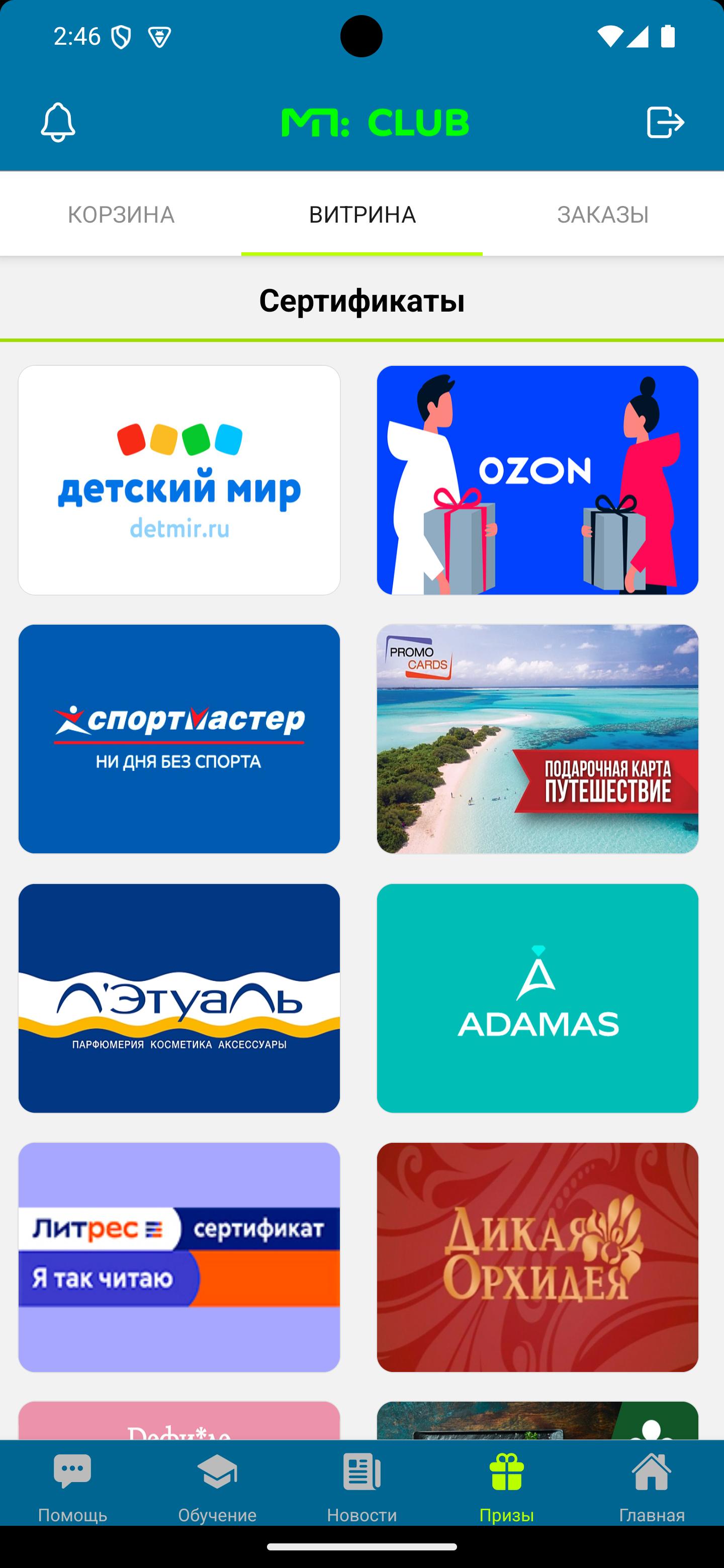This screenshot has height=1568, width=724.
Task: Tap the Призы bottom tab
Action: pos(507,1485)
